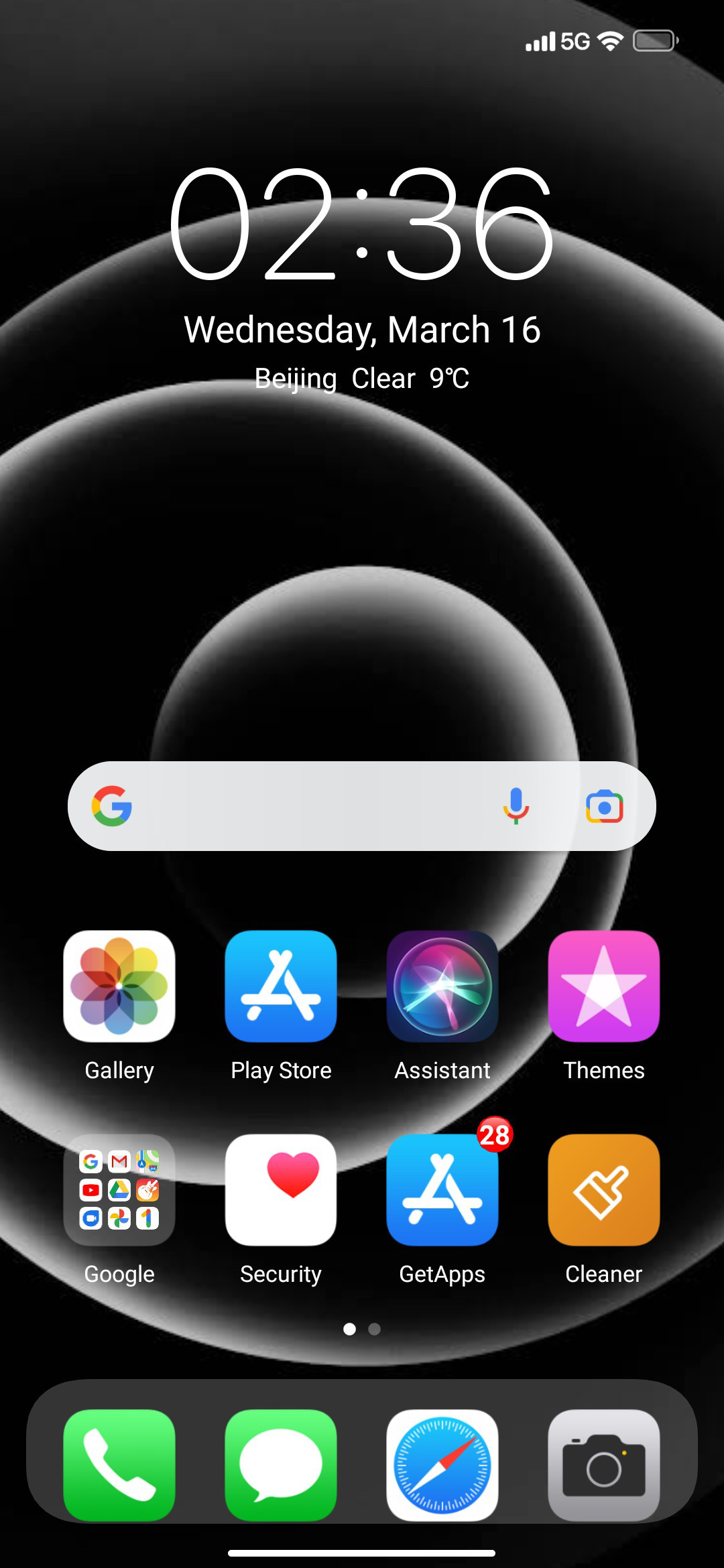Open the Camera app in dock
This screenshot has height=1568, width=724.
coord(604,1465)
